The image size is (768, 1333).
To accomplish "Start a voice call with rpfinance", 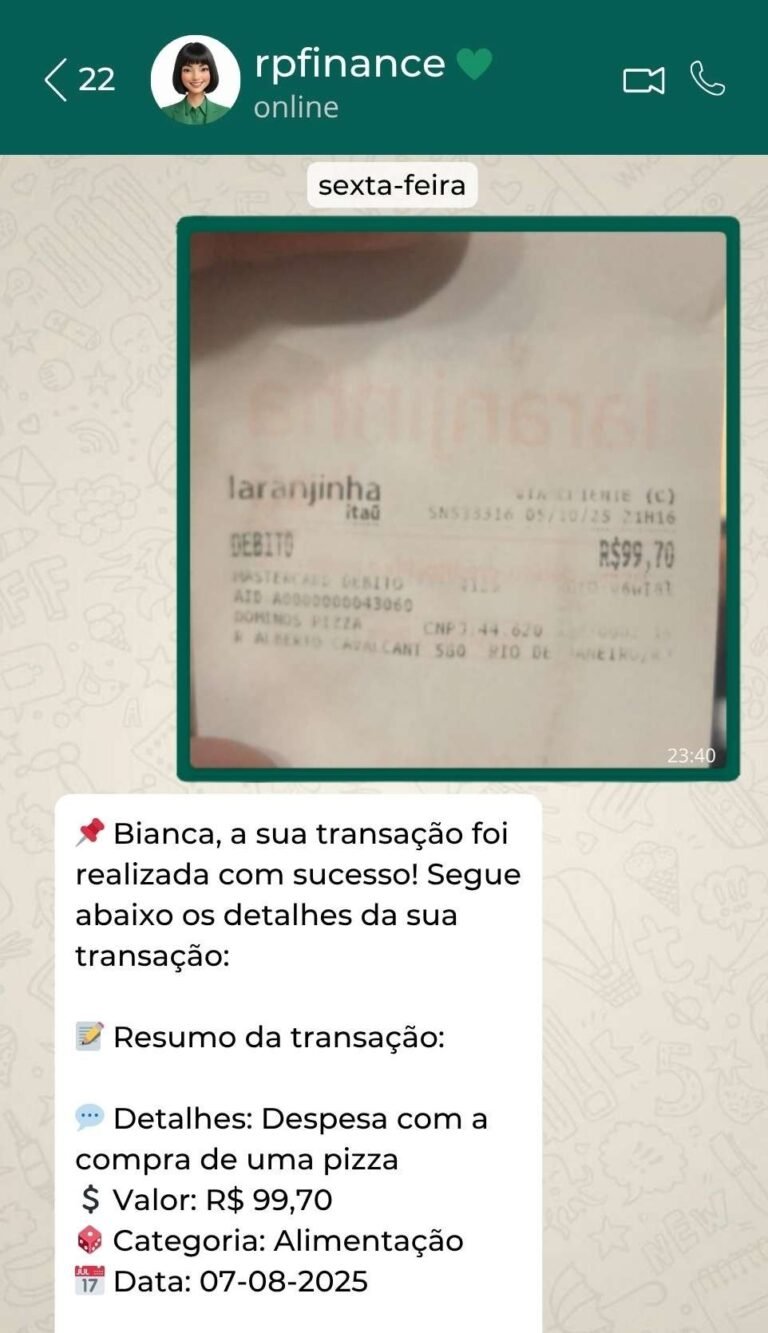I will pyautogui.click(x=711, y=78).
